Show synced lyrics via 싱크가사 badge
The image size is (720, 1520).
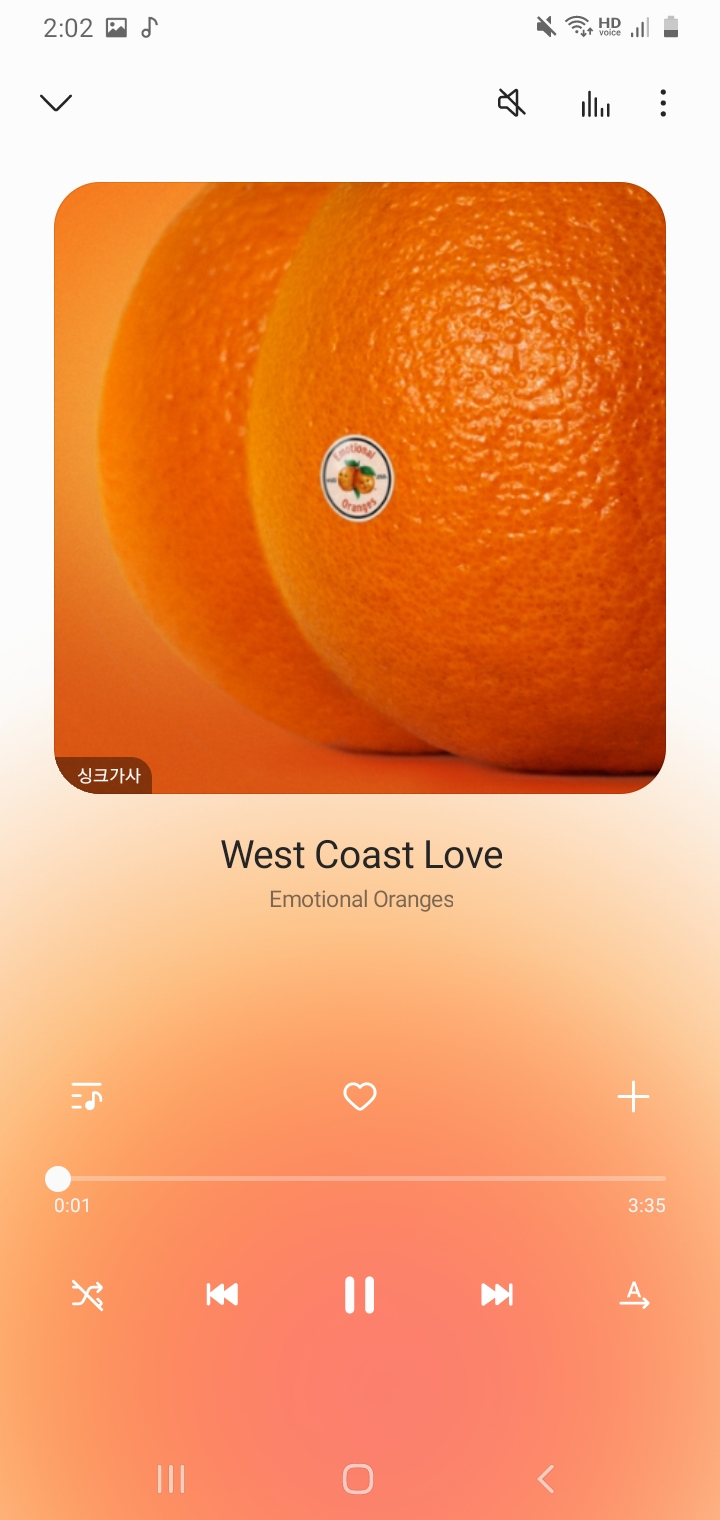108,775
